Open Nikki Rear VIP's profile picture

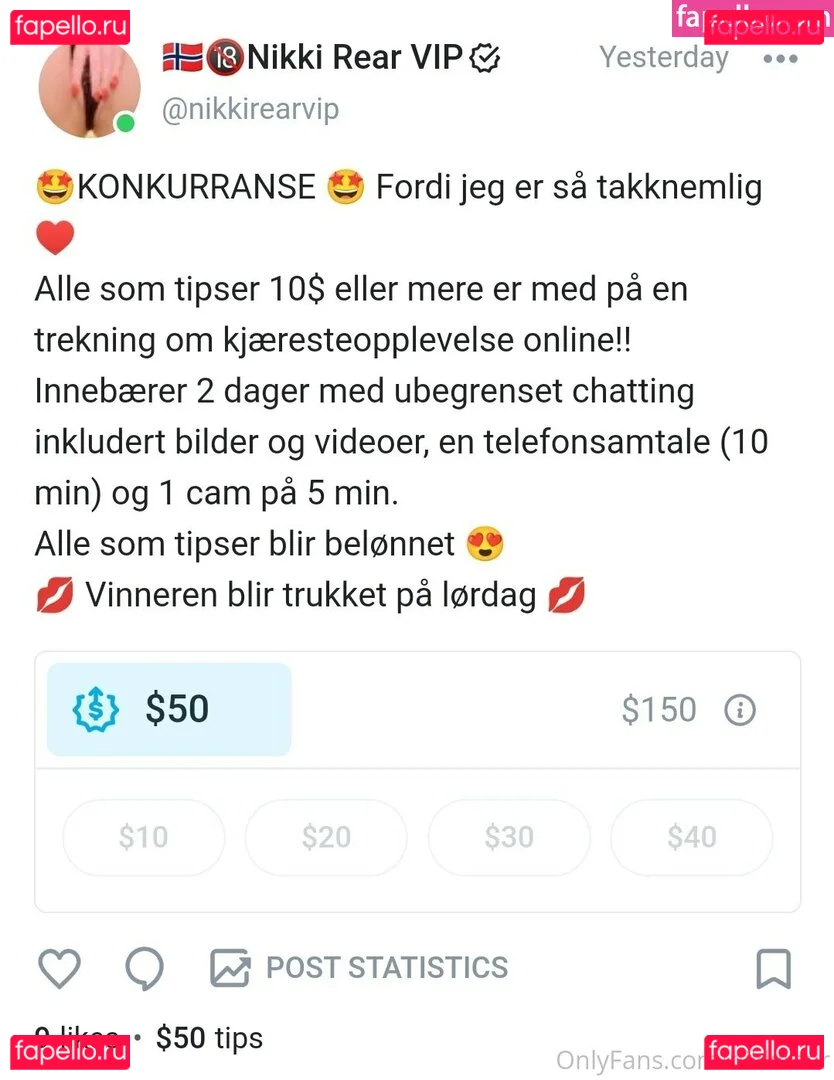pyautogui.click(x=88, y=88)
